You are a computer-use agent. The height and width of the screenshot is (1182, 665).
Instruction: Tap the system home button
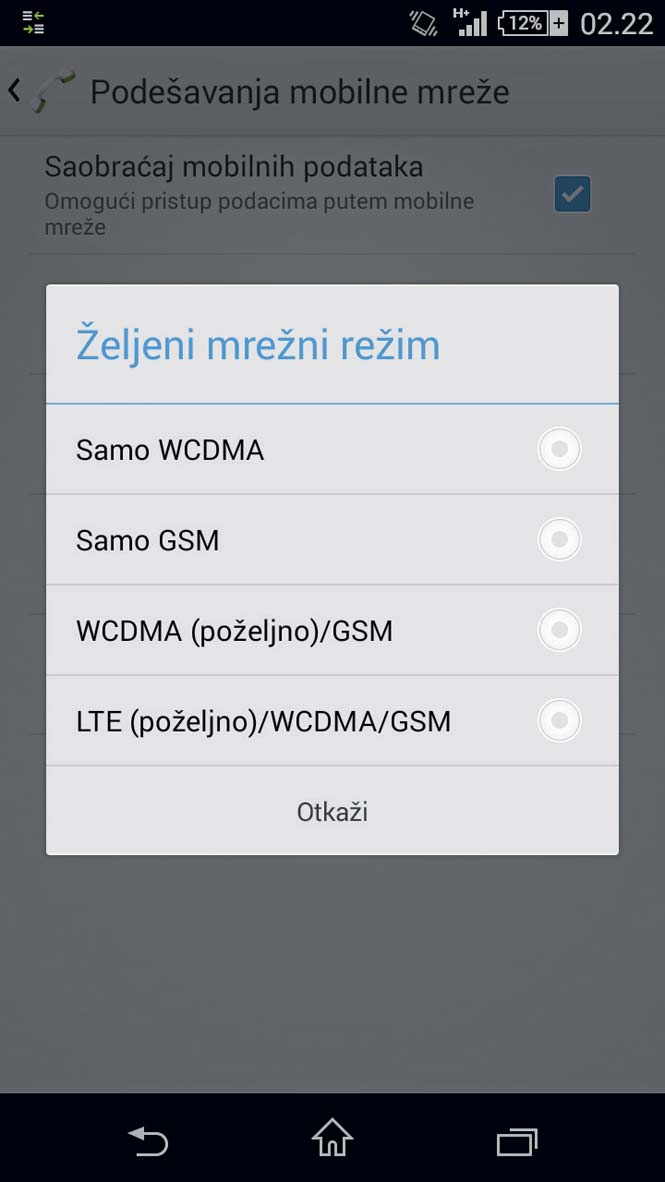coord(332,1138)
